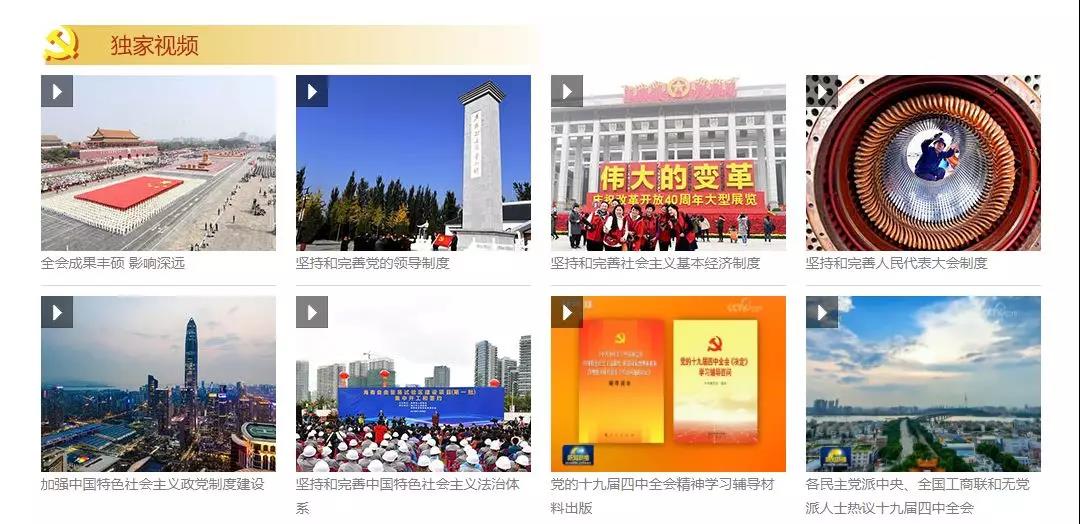Open the video 坚持和完善党的领导制度
1080x524 pixels.
tap(413, 163)
